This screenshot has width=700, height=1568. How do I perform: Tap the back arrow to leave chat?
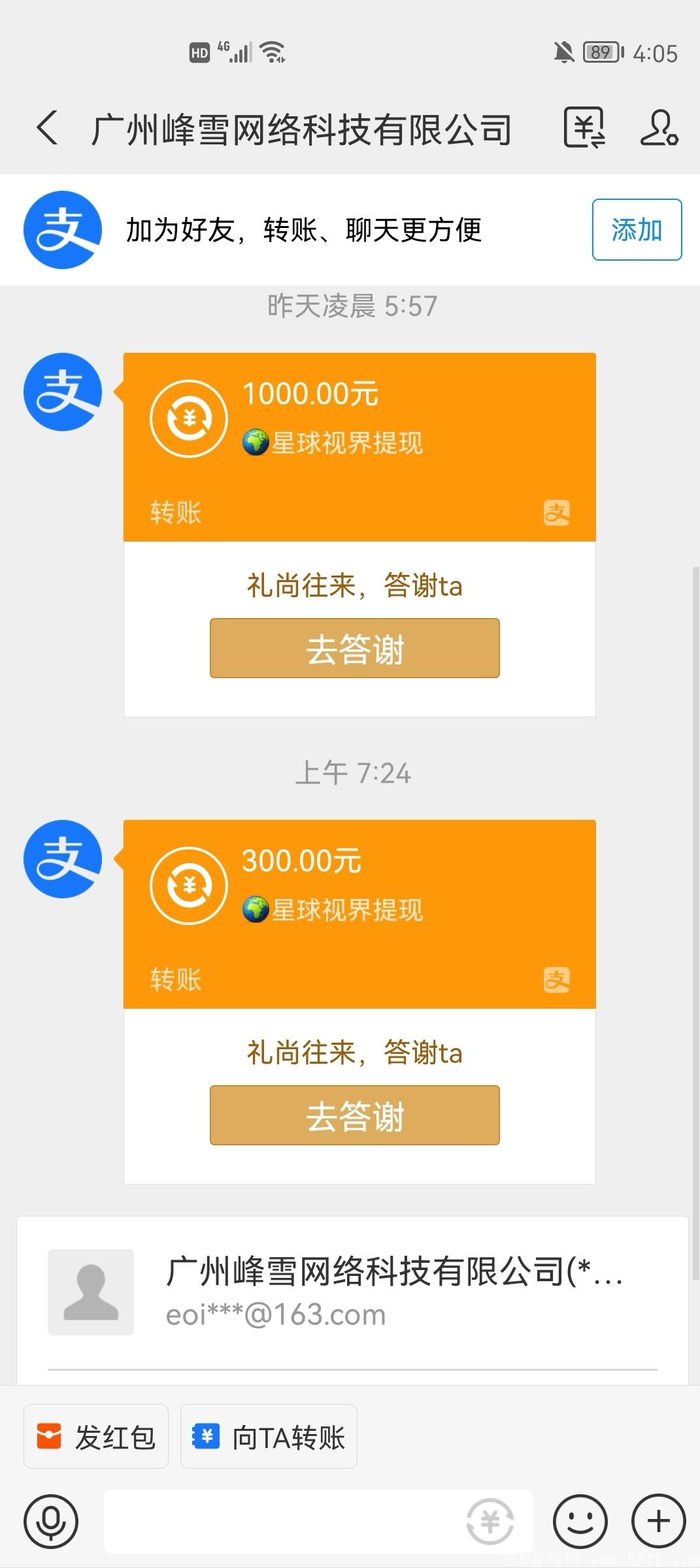pos(47,129)
